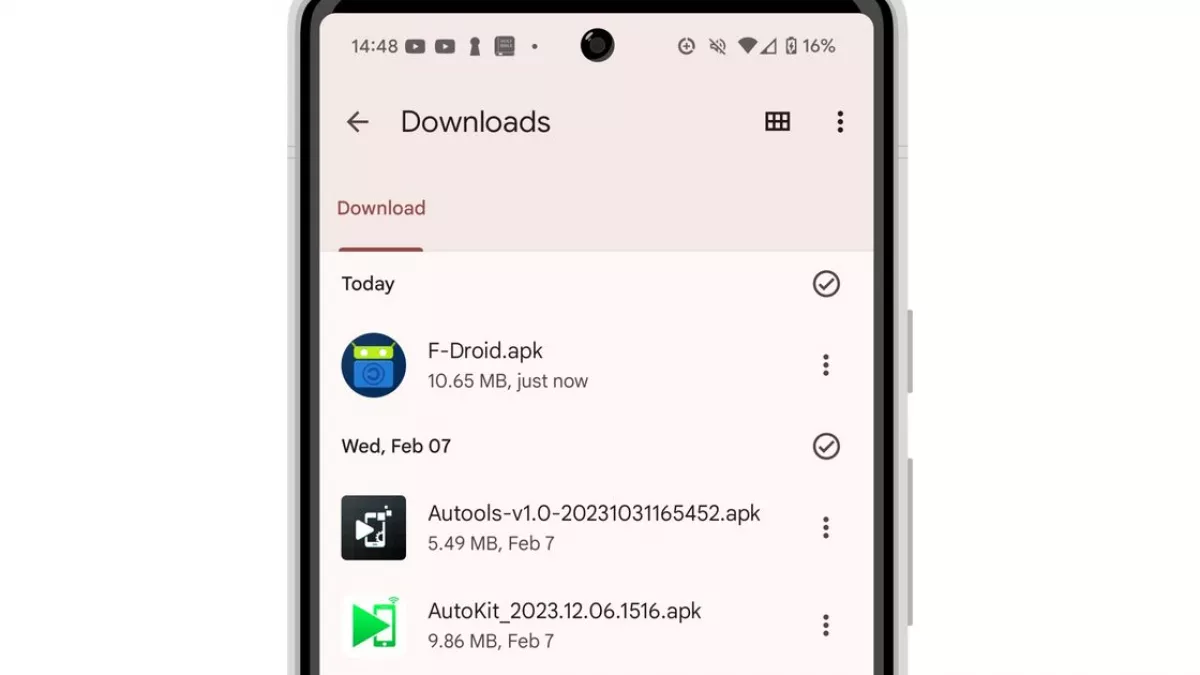This screenshot has width=1200, height=675.
Task: Go back from the Downloads screen
Action: (357, 122)
